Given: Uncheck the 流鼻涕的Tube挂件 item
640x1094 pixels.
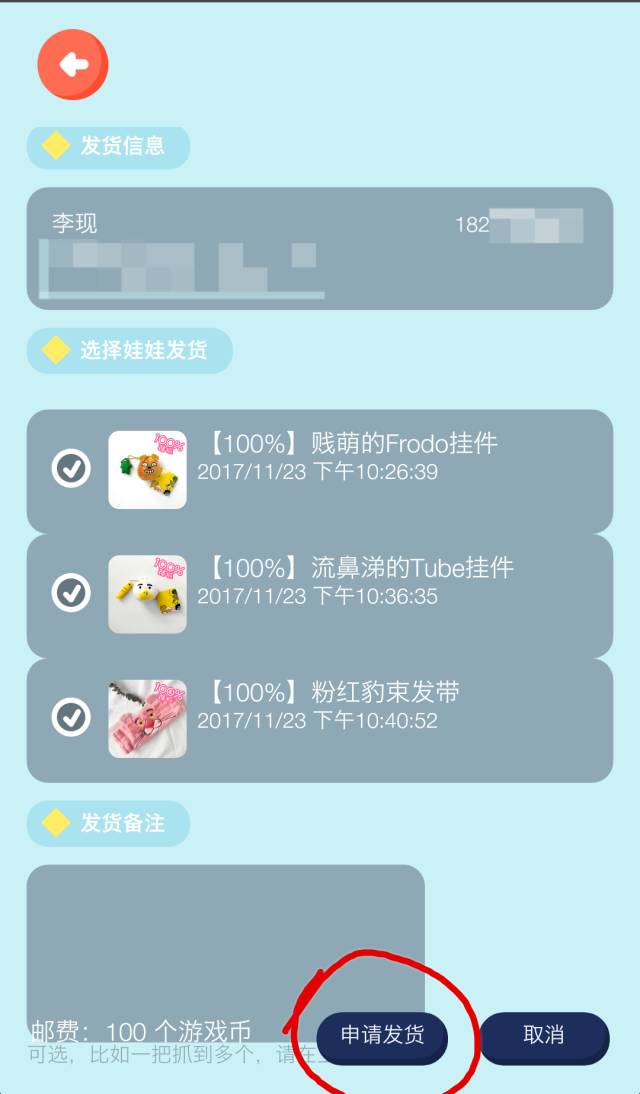Looking at the screenshot, I should point(71,593).
